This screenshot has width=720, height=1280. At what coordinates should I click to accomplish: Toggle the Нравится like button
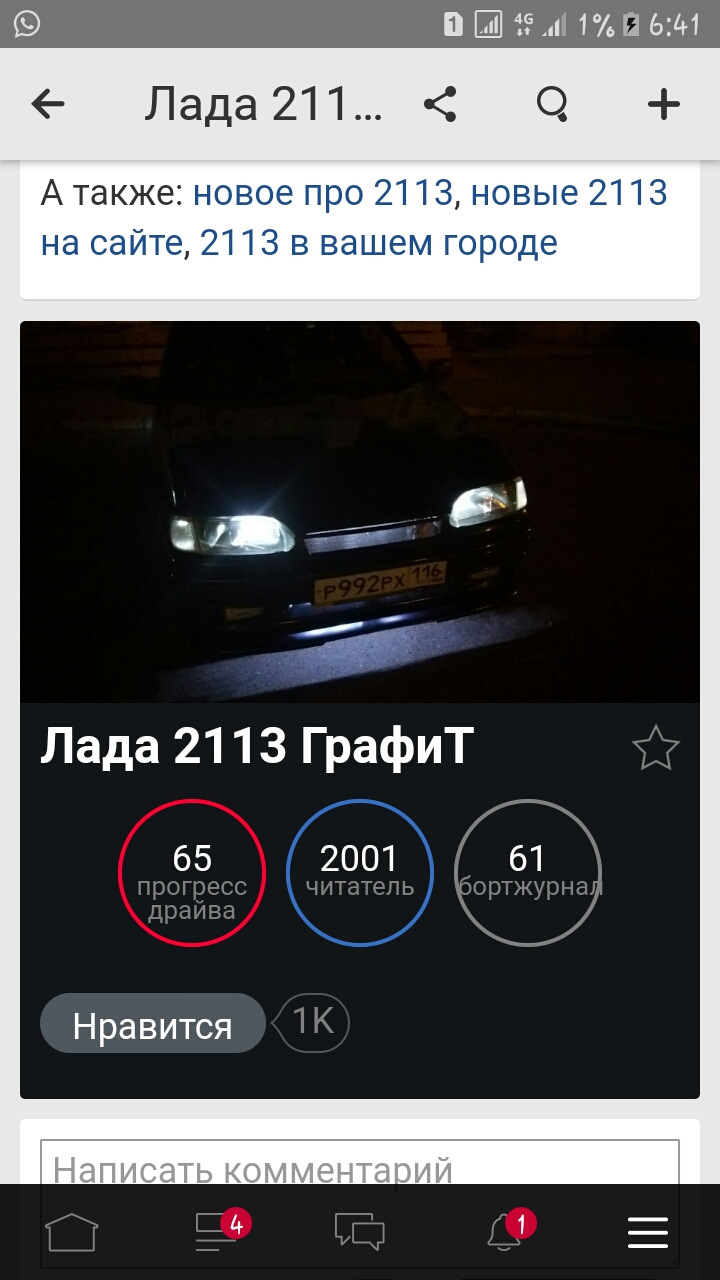tap(152, 1023)
